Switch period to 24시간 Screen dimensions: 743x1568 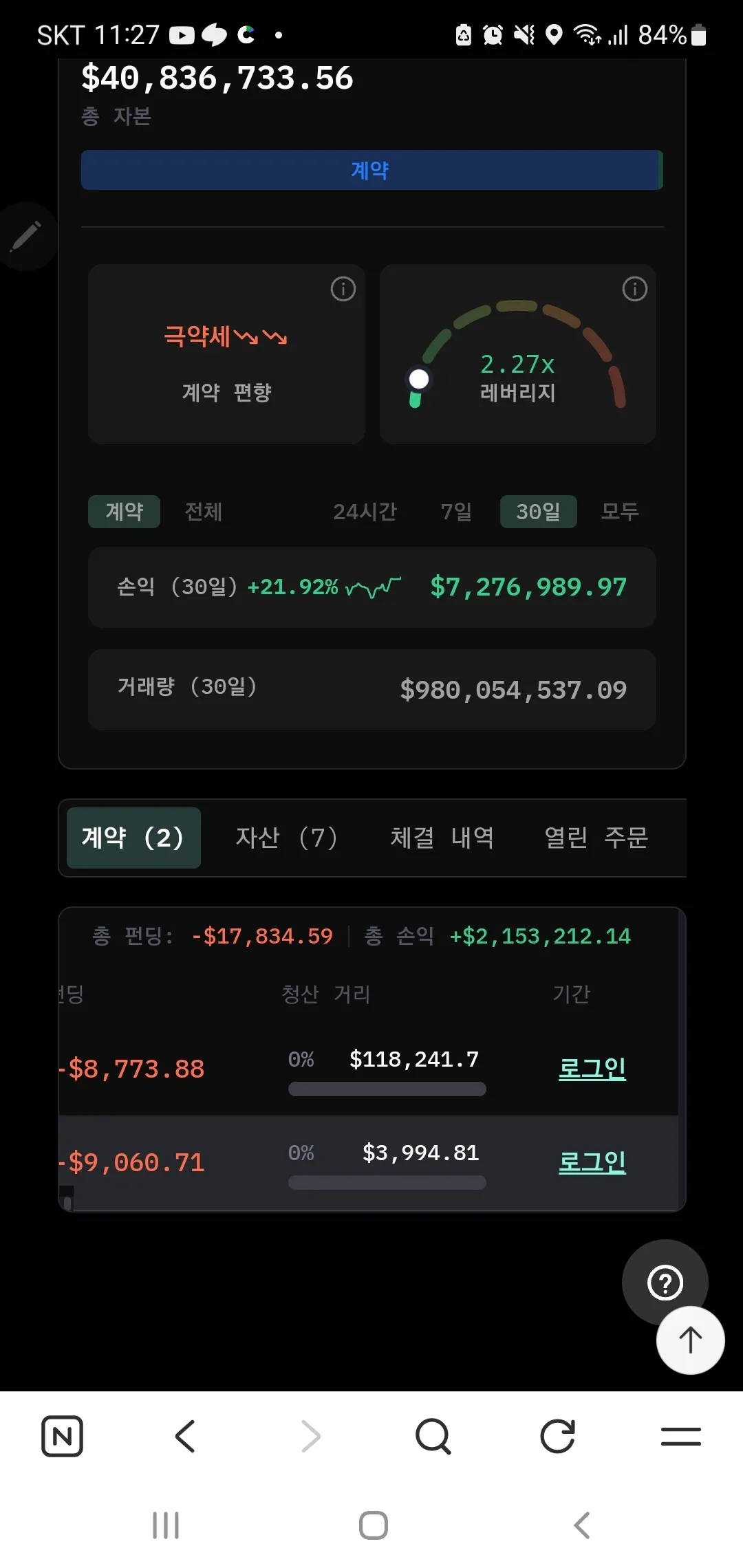click(x=365, y=512)
